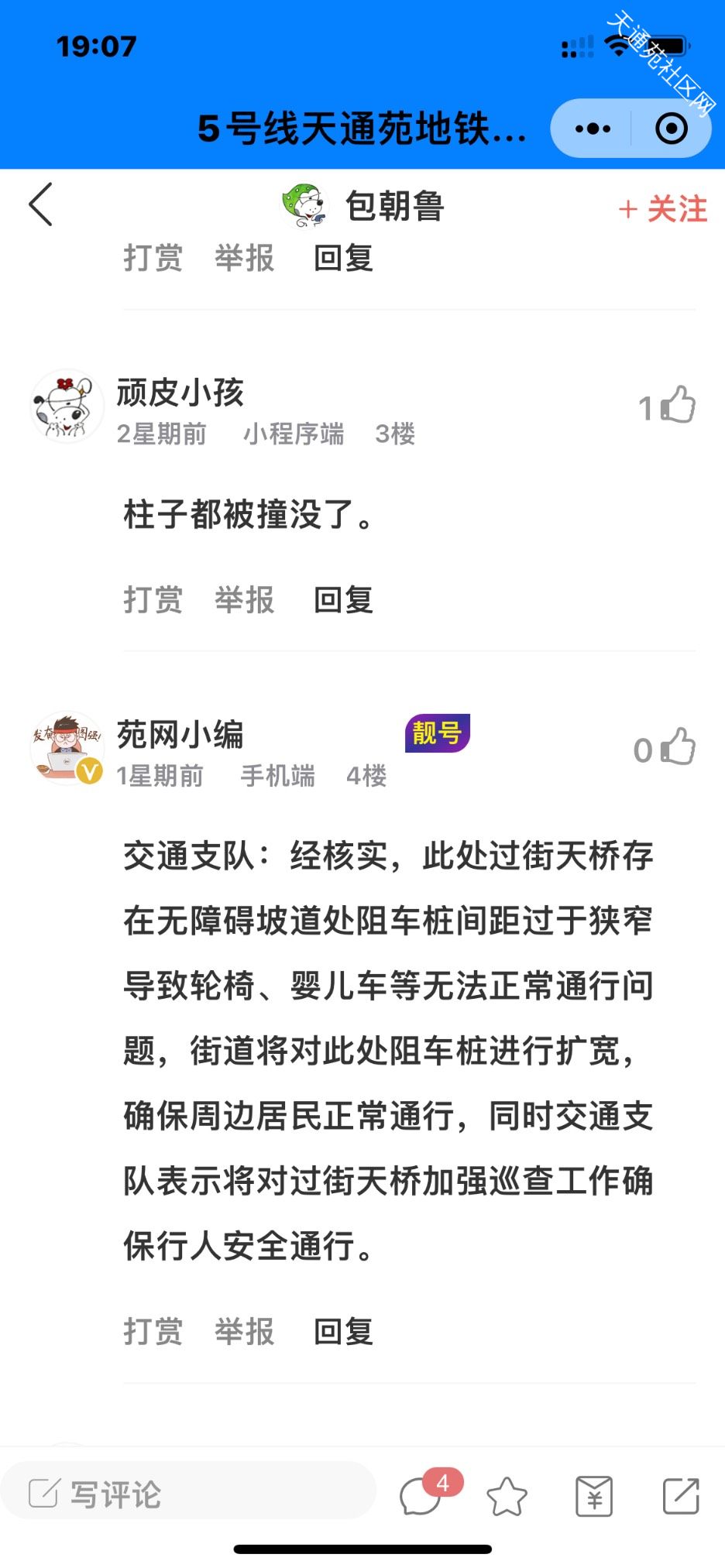The width and height of the screenshot is (725, 1568).
Task: Tip 顽皮小孩's comment via 打赏
Action: tap(153, 600)
